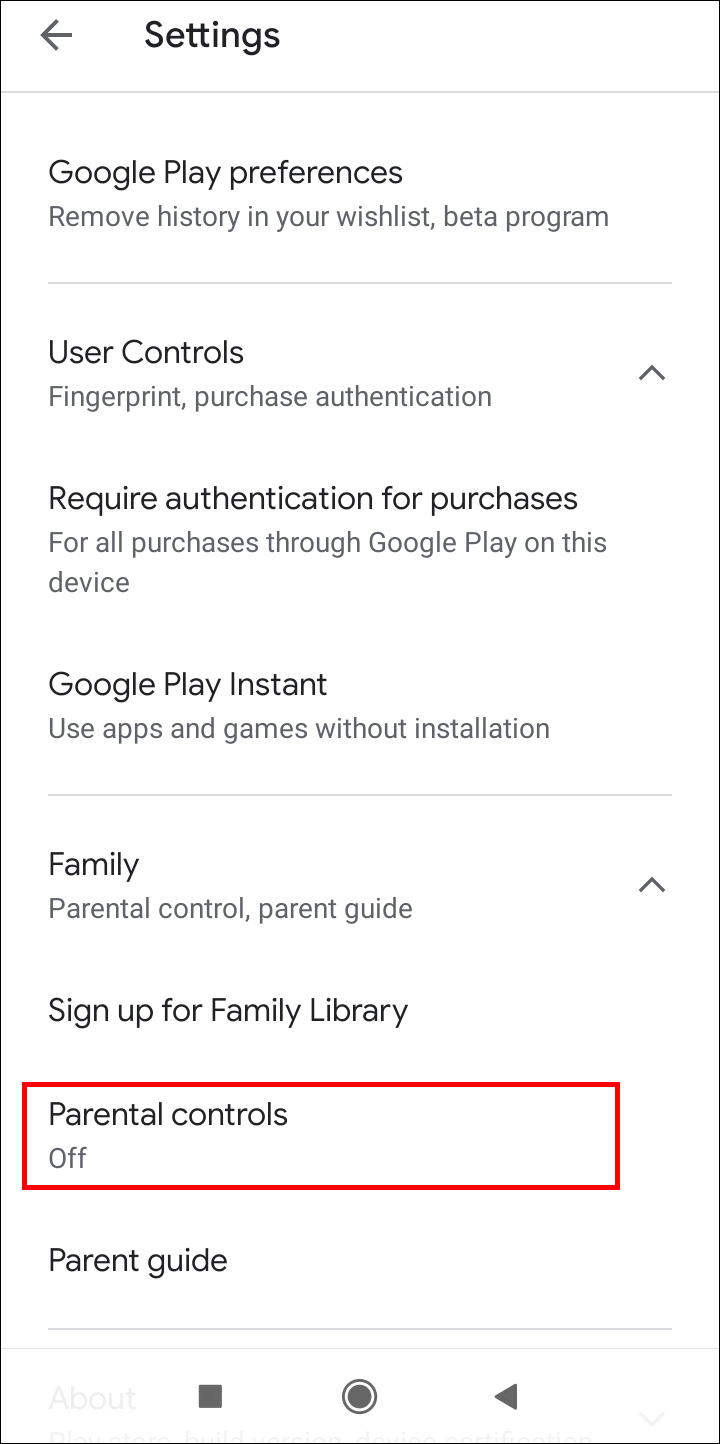This screenshot has height=1444, width=720.
Task: Collapse the Family section
Action: 652,885
